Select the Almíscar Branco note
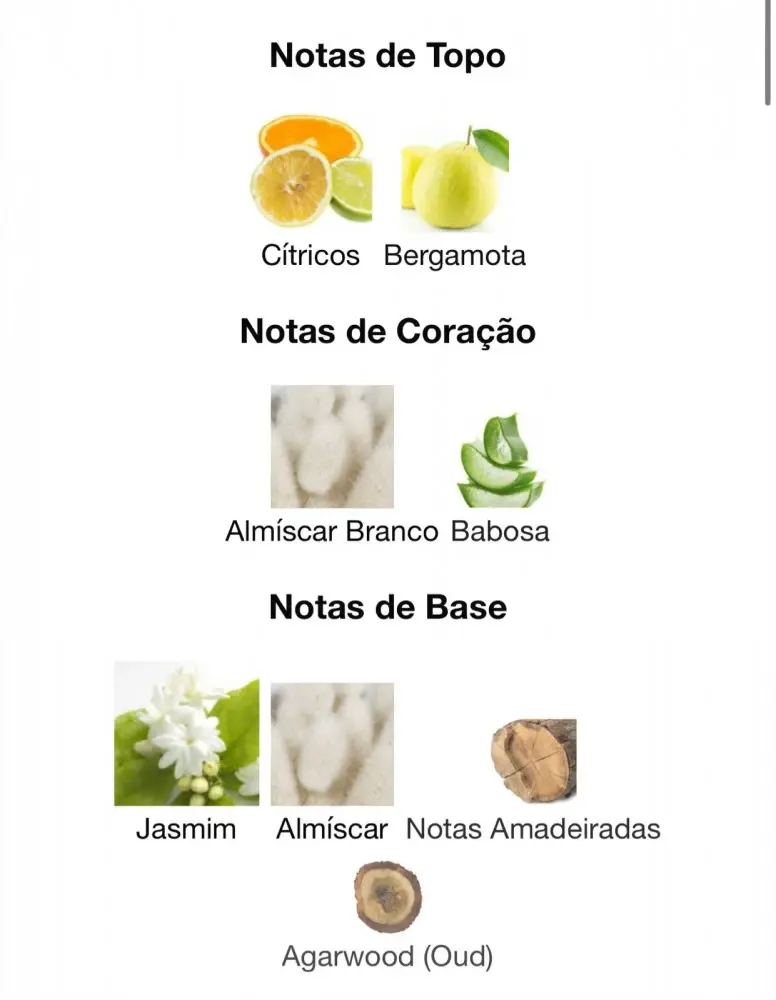776x1000 pixels. [x=332, y=447]
